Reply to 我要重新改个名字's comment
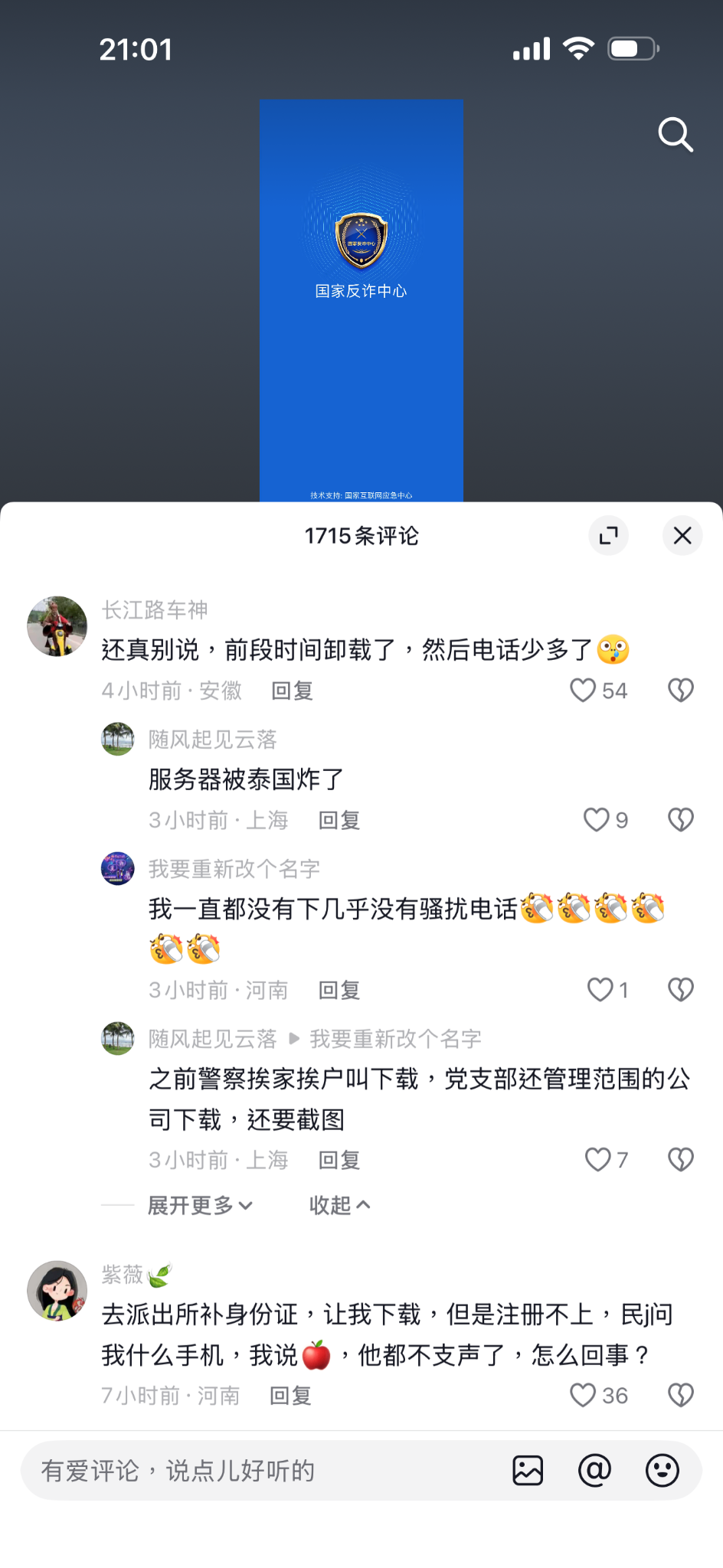723x1568 pixels. point(339,990)
